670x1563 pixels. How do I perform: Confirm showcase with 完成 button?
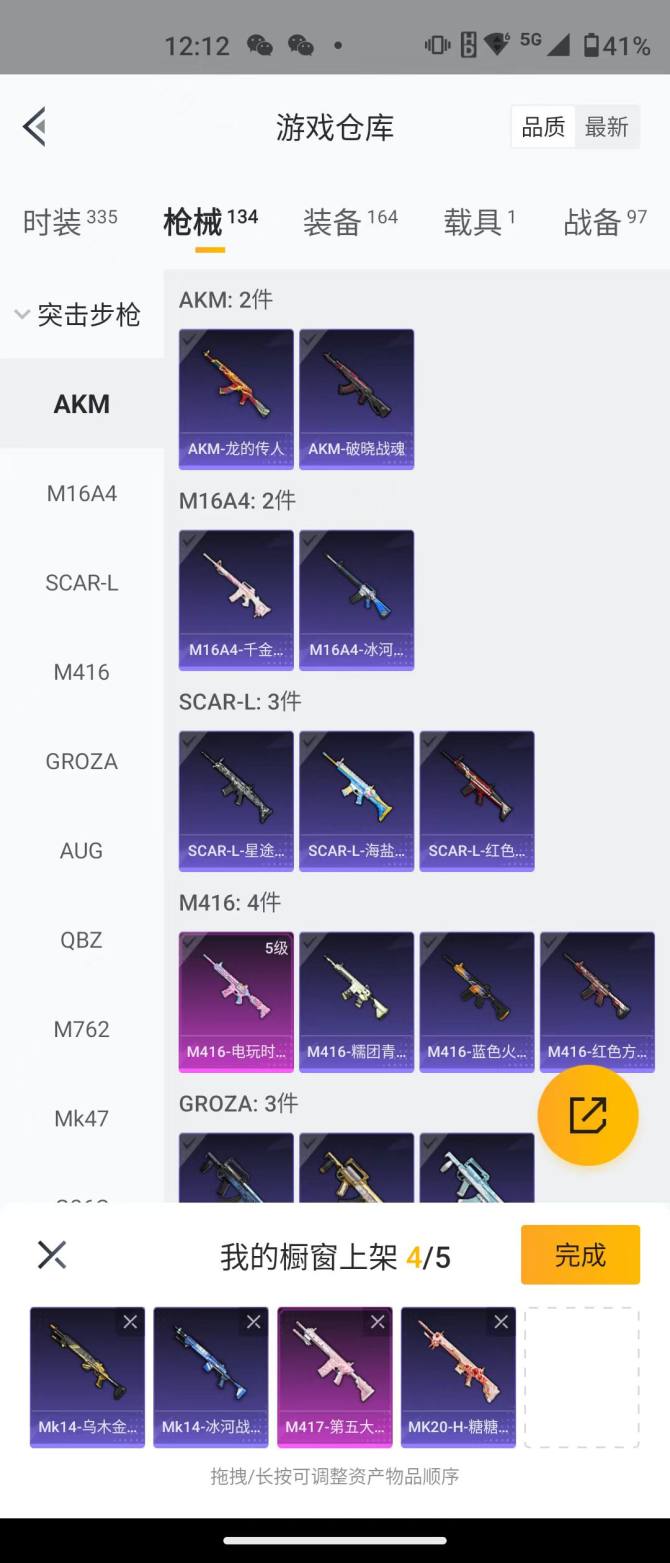[580, 1254]
